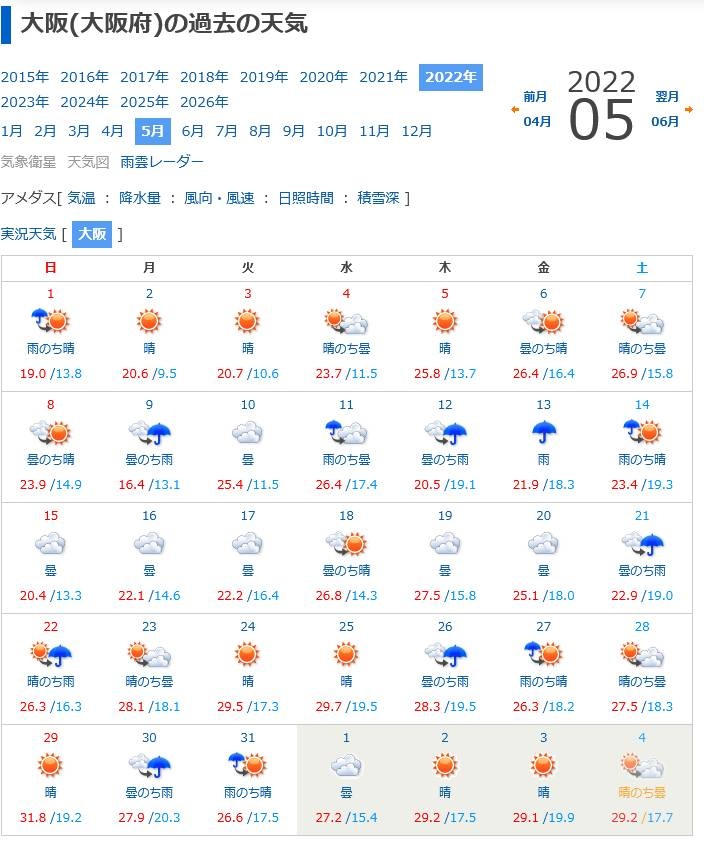This screenshot has width=704, height=841.
Task: Select the year 2026年
Action: (x=204, y=102)
